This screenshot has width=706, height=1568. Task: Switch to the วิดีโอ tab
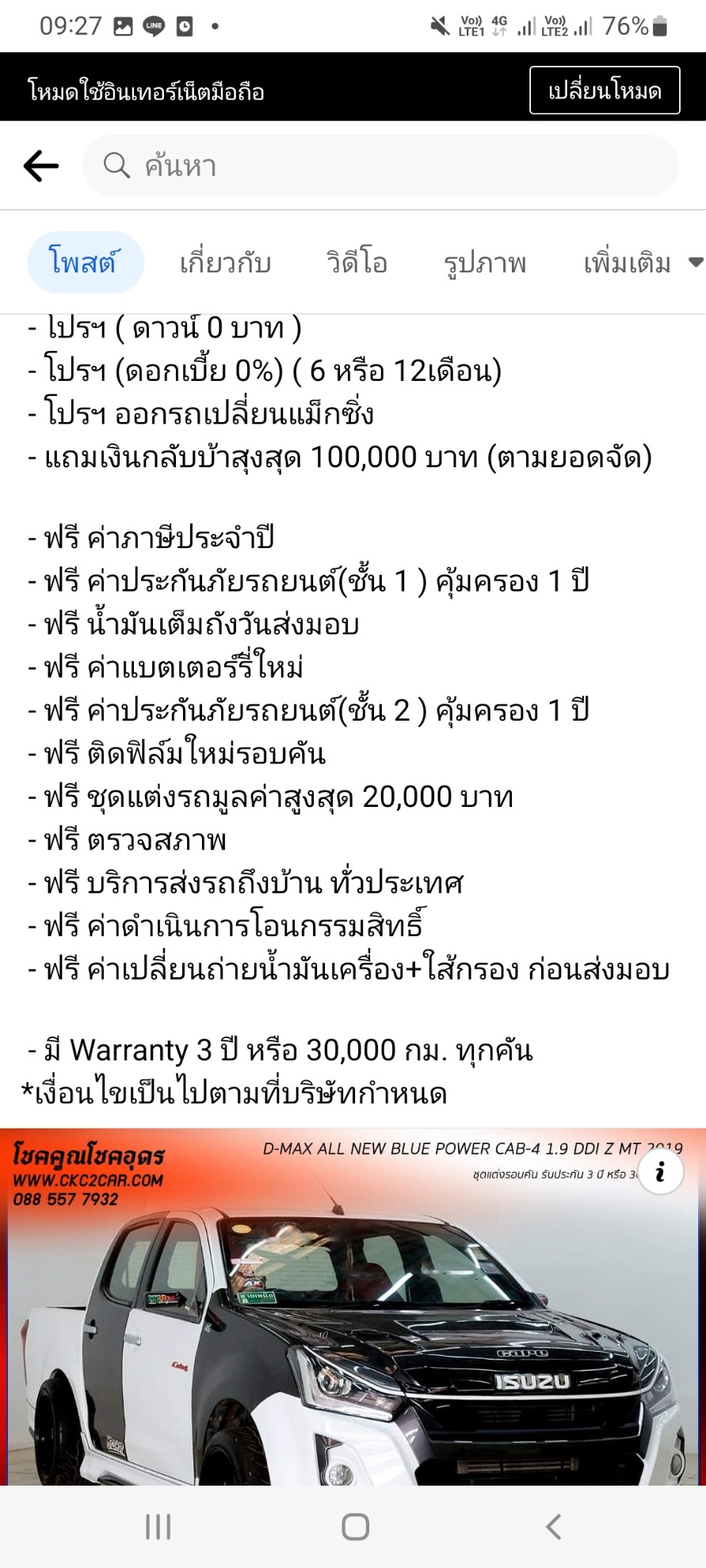tap(357, 262)
